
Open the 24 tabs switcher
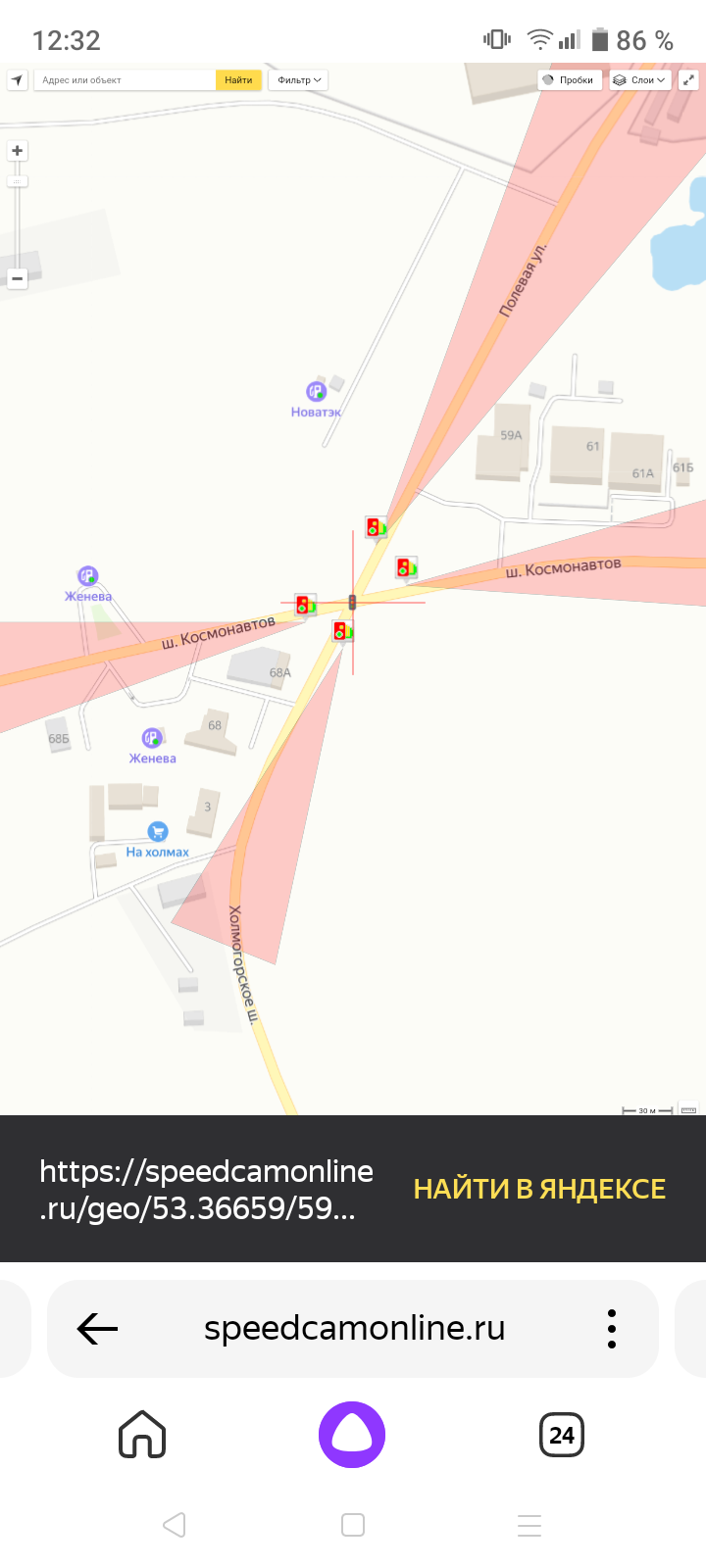pyautogui.click(x=562, y=1435)
